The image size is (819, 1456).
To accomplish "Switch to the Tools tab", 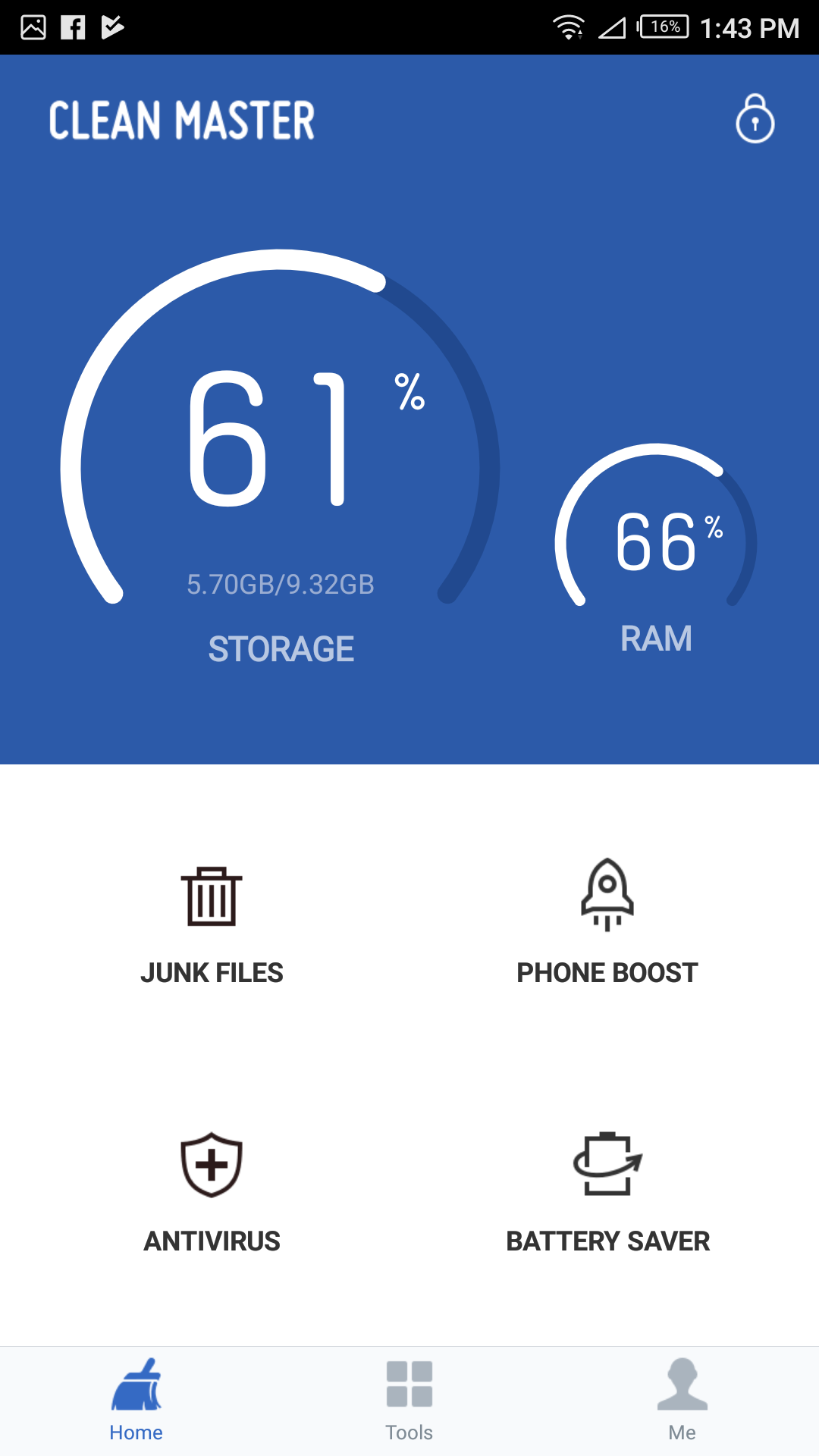I will coord(409,1401).
